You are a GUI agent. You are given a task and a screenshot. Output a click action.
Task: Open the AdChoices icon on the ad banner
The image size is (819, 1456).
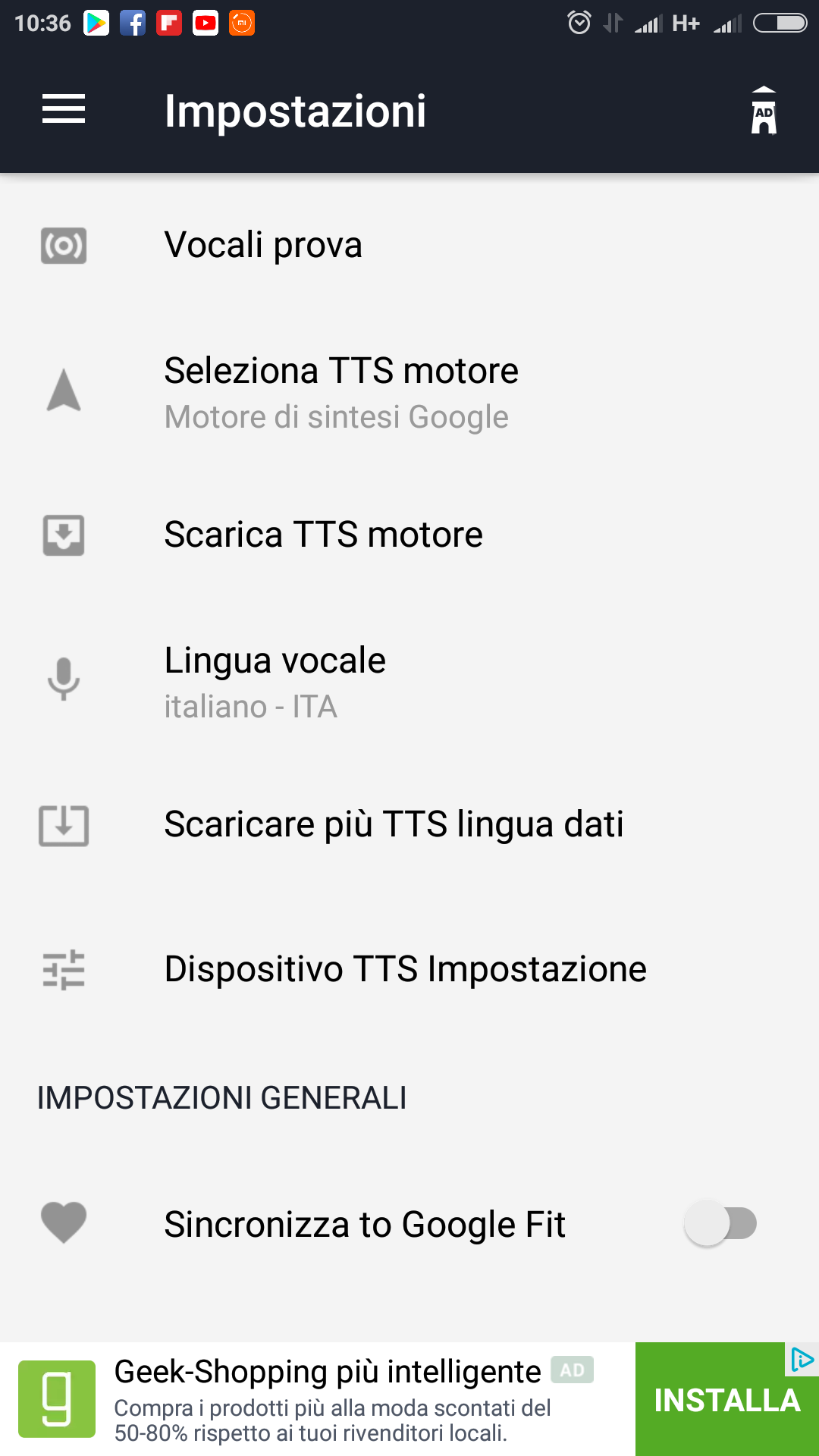(x=802, y=1360)
